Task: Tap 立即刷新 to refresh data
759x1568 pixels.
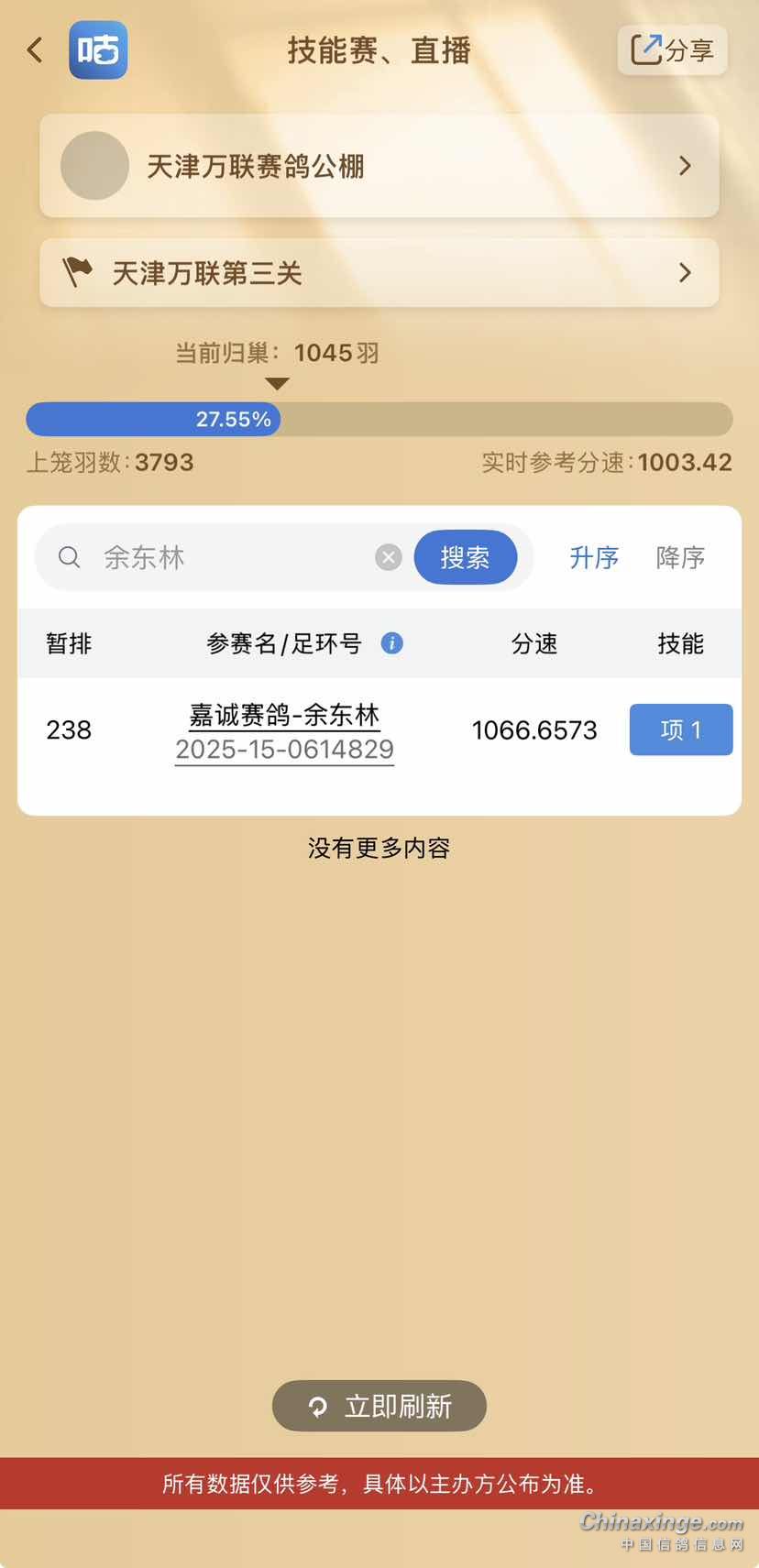Action: [379, 1406]
